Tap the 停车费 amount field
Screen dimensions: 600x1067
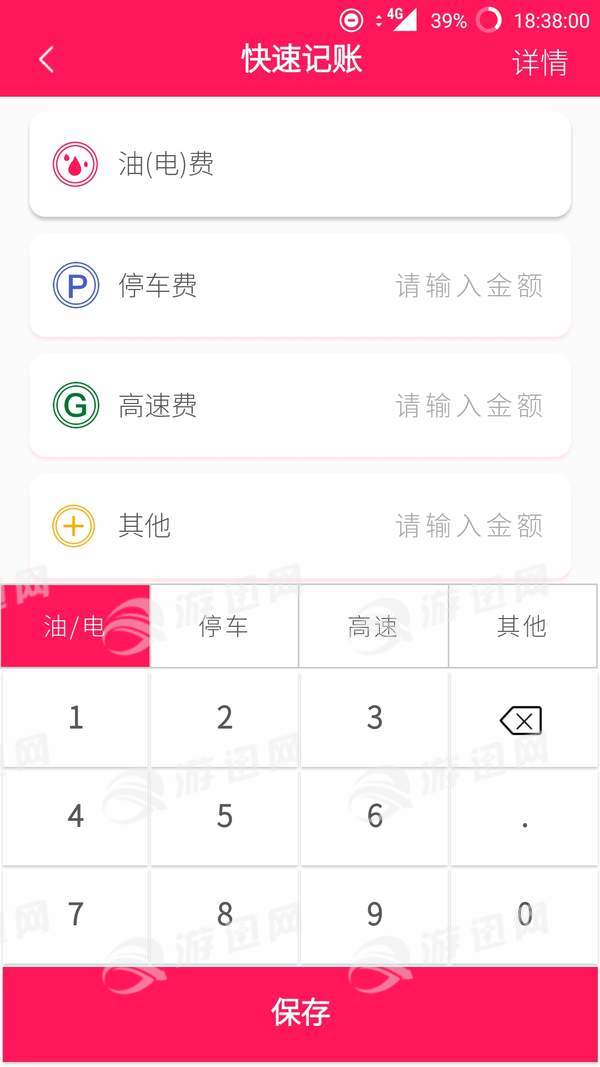468,286
